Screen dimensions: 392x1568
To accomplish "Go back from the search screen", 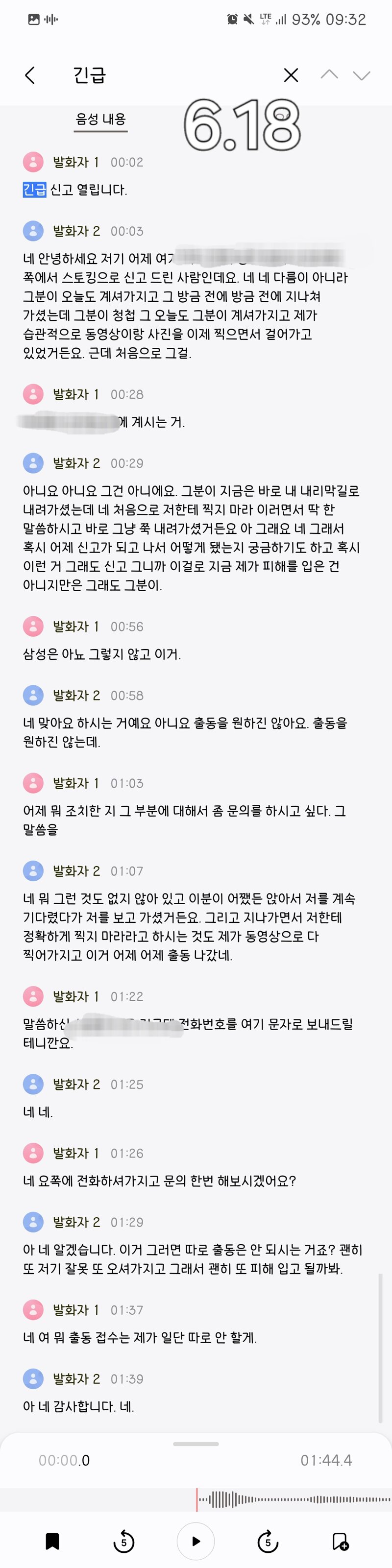I will click(30, 75).
